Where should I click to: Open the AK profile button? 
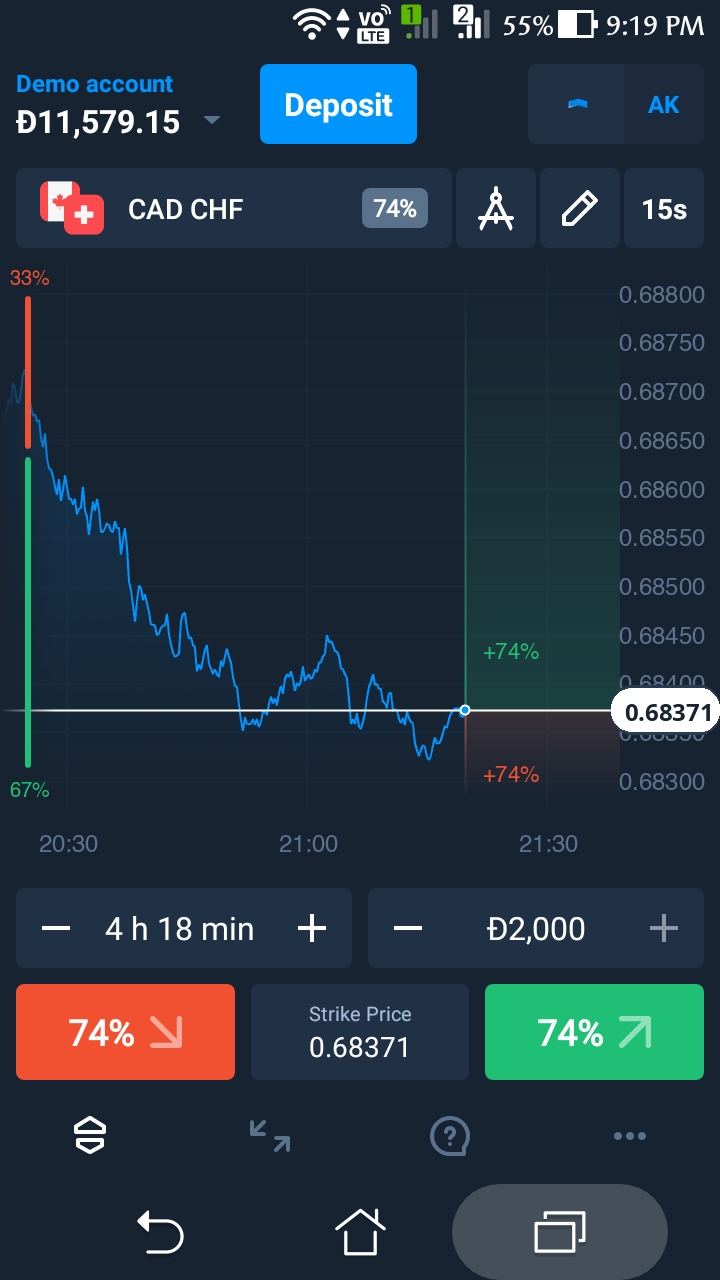(x=663, y=105)
